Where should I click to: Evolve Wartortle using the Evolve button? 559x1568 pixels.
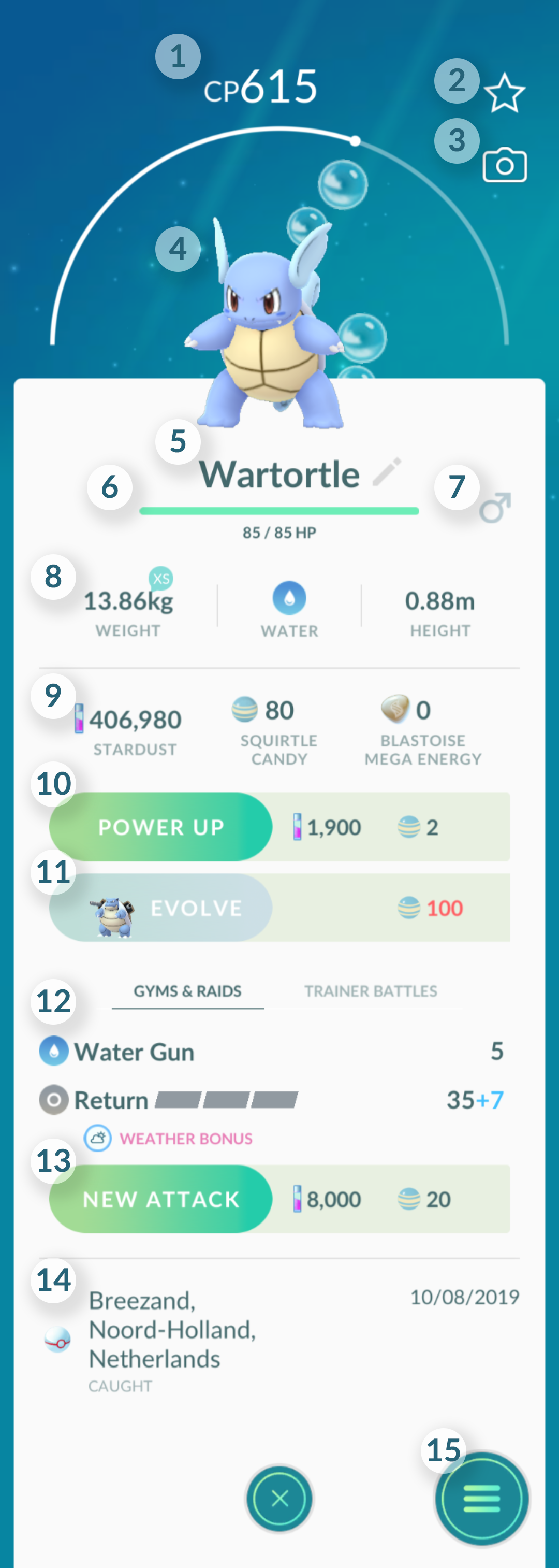point(160,908)
